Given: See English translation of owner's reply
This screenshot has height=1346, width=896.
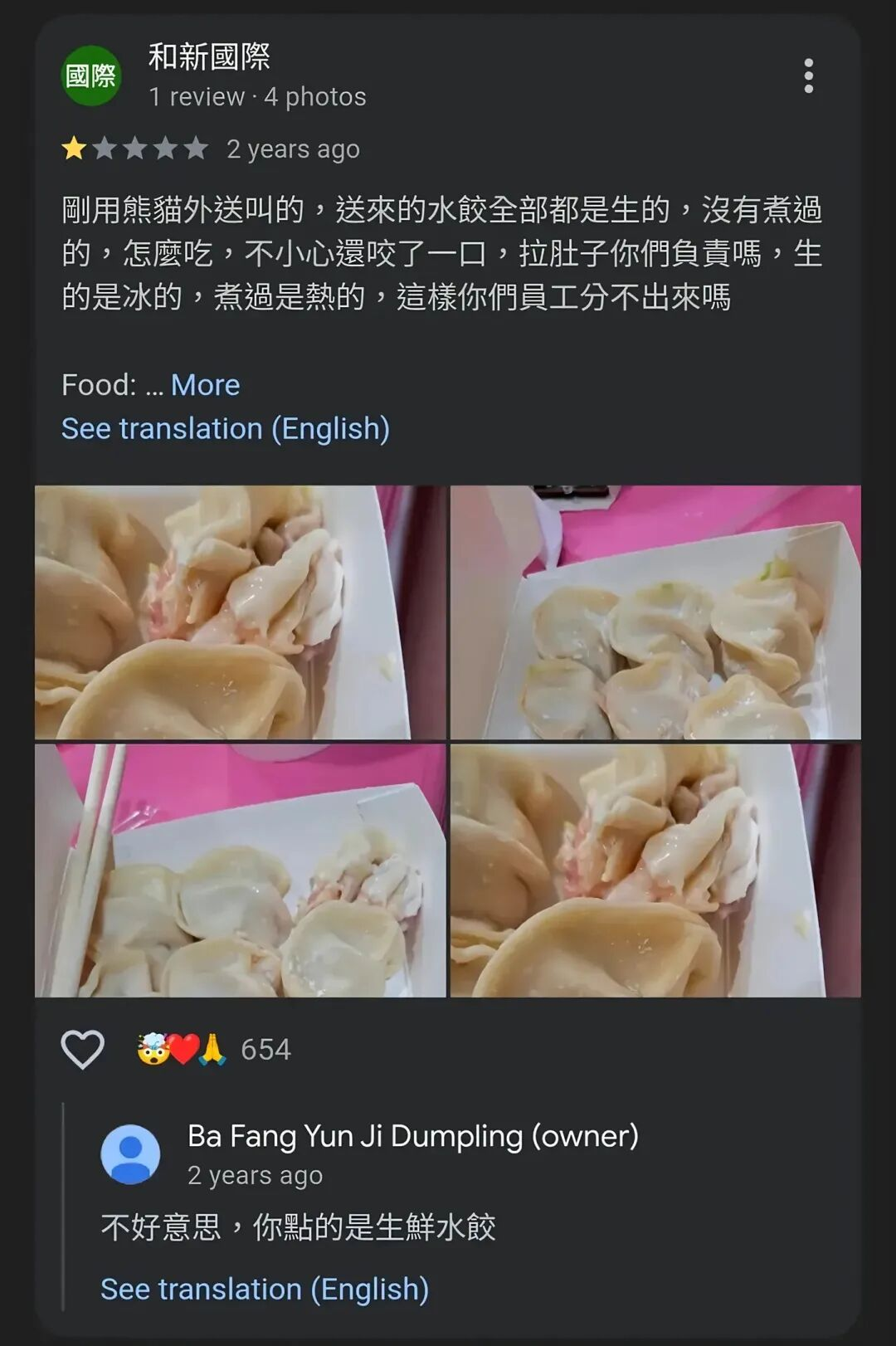Looking at the screenshot, I should [265, 1290].
